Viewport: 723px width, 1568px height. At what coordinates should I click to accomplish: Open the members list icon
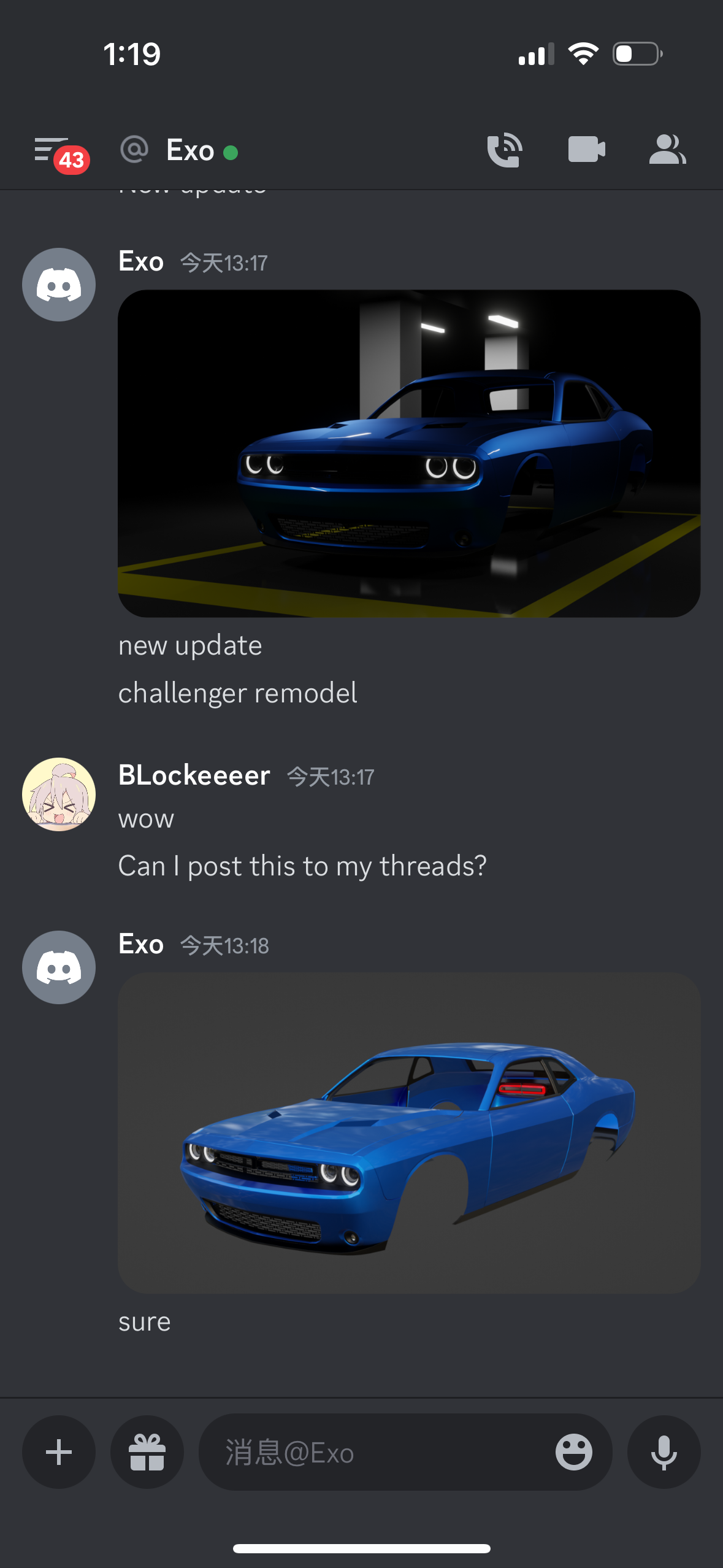(x=667, y=150)
